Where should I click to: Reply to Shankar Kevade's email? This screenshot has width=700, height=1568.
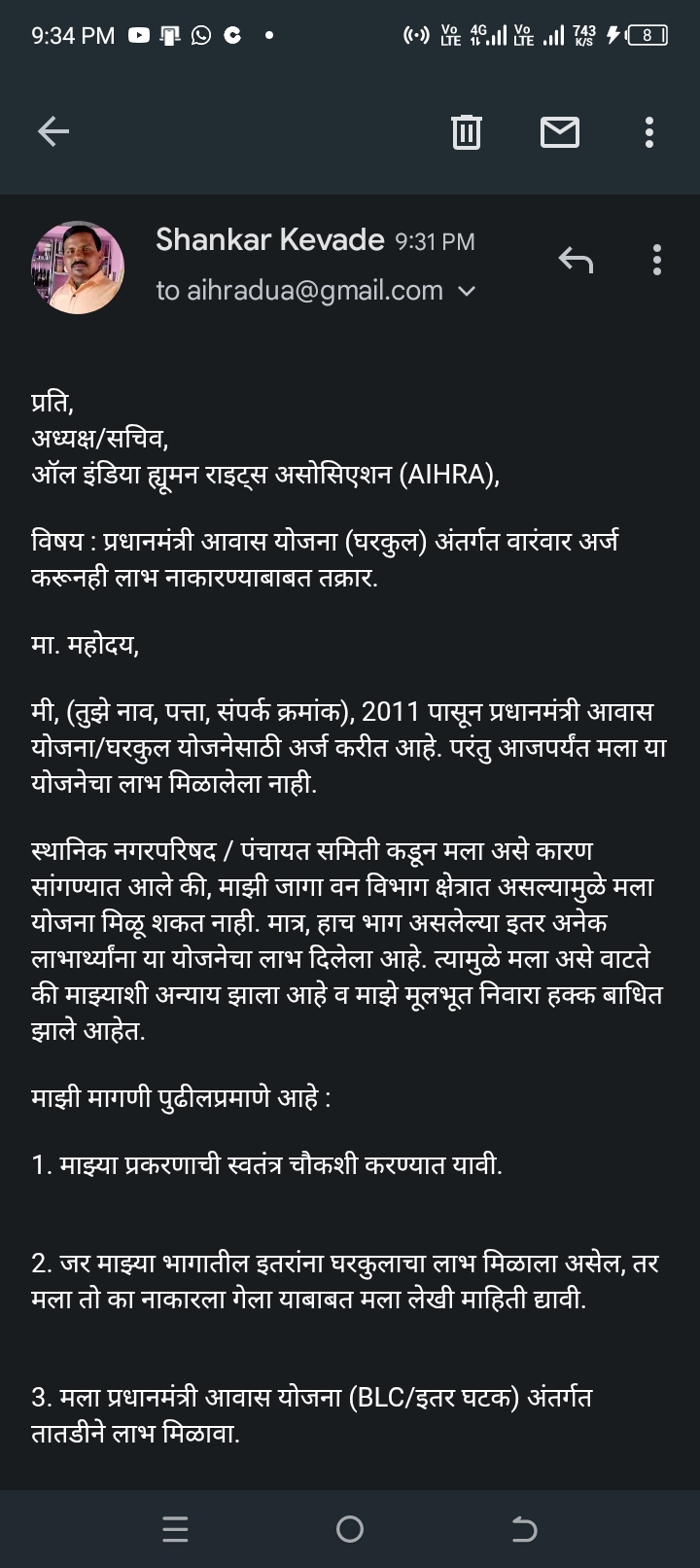click(x=576, y=260)
